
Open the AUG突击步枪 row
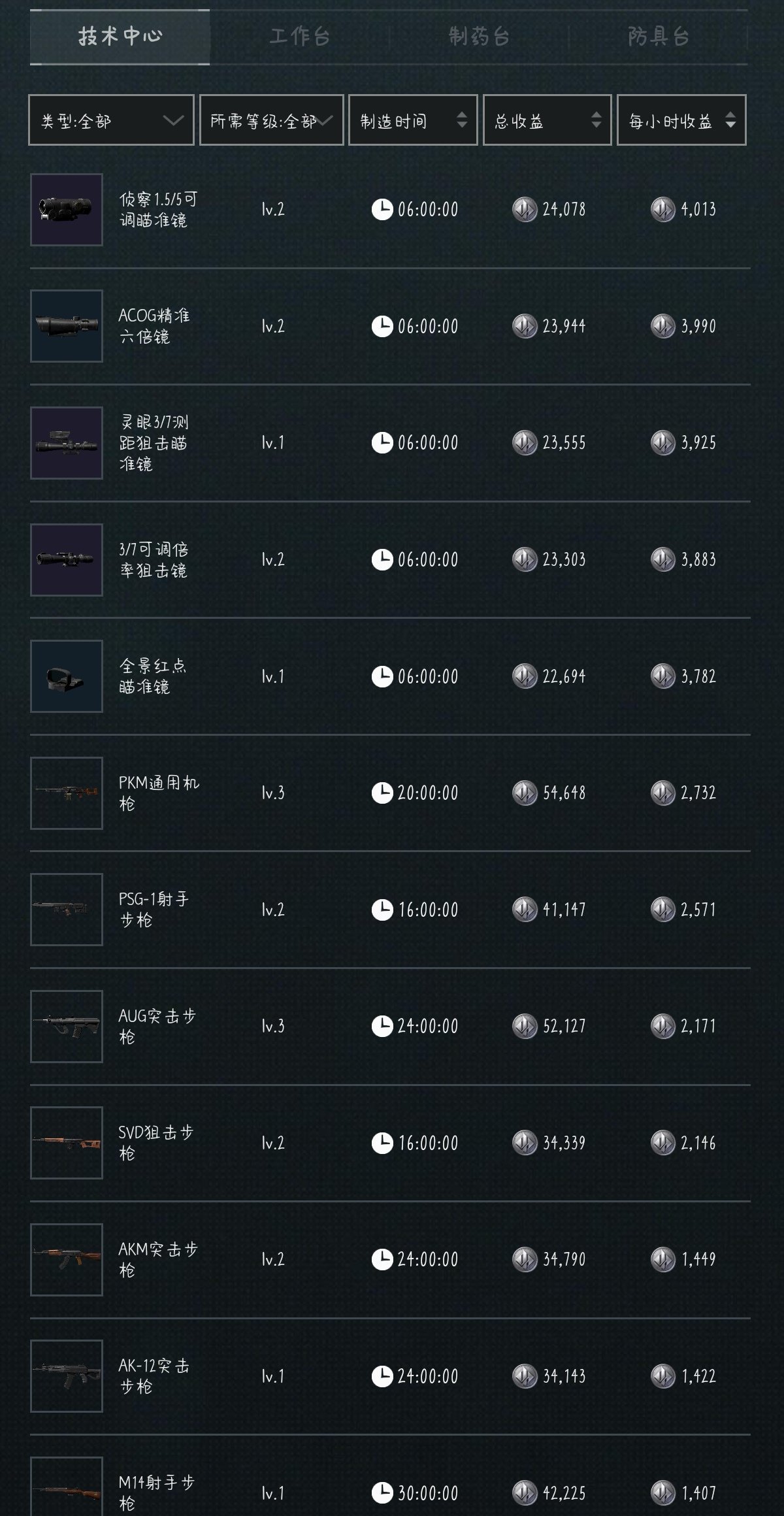(390, 1027)
